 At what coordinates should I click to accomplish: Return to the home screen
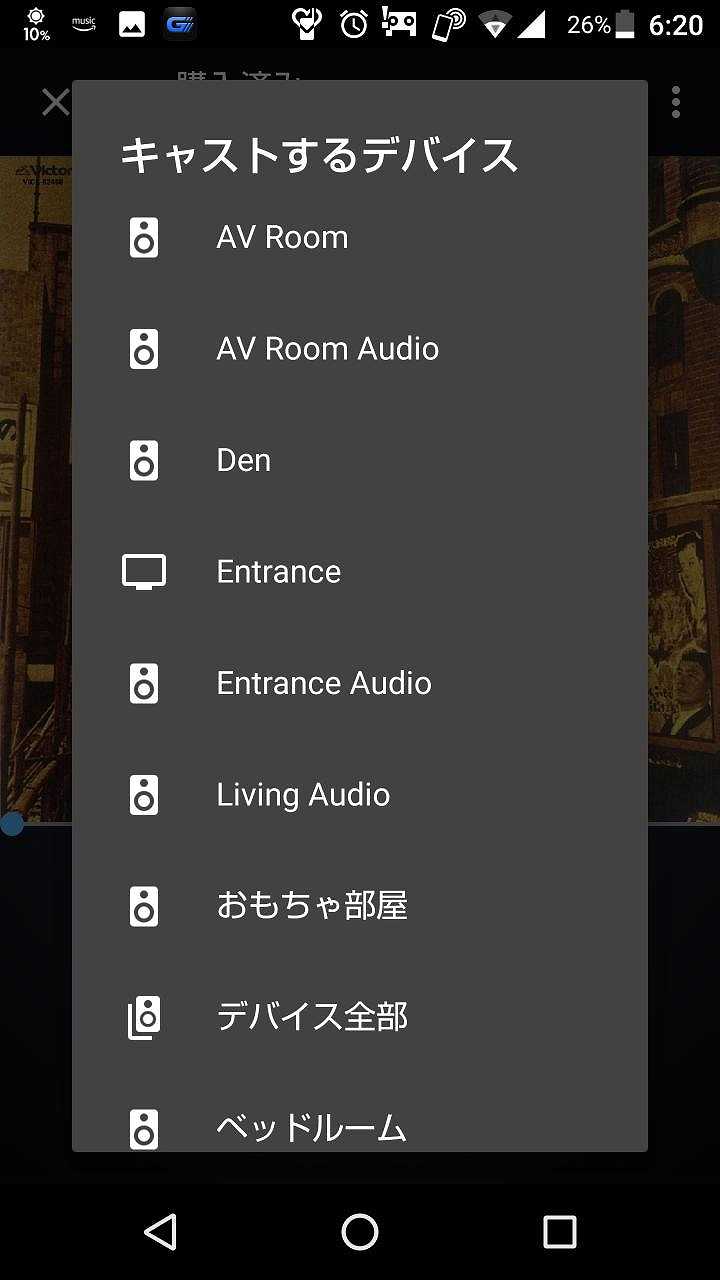(x=360, y=1232)
